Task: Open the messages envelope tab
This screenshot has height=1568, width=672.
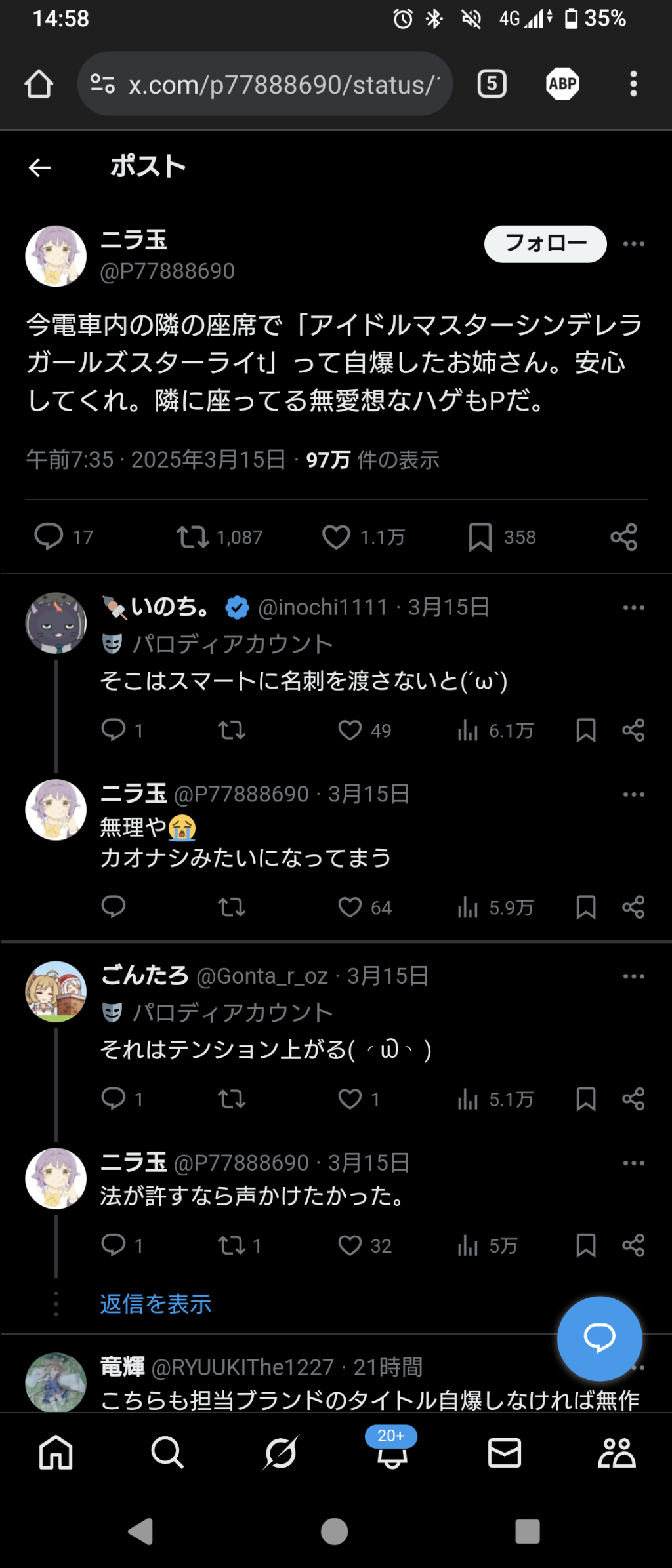Action: [x=505, y=1453]
